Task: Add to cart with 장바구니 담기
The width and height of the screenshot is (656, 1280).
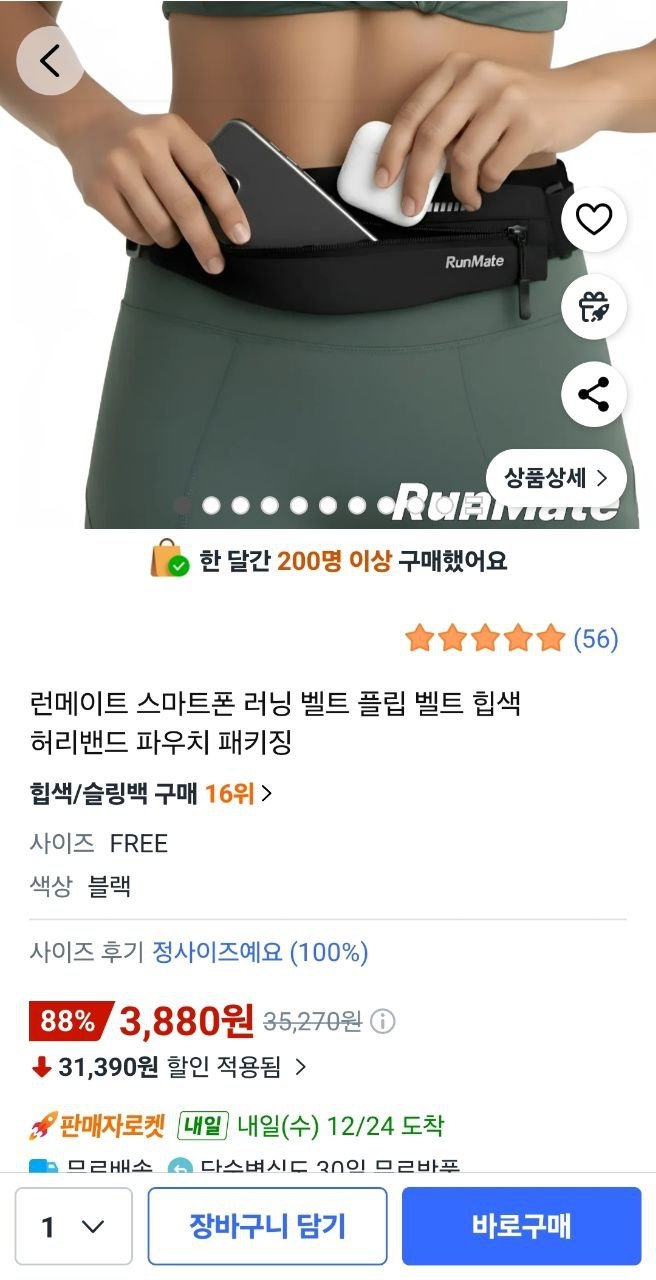Action: (x=267, y=1226)
